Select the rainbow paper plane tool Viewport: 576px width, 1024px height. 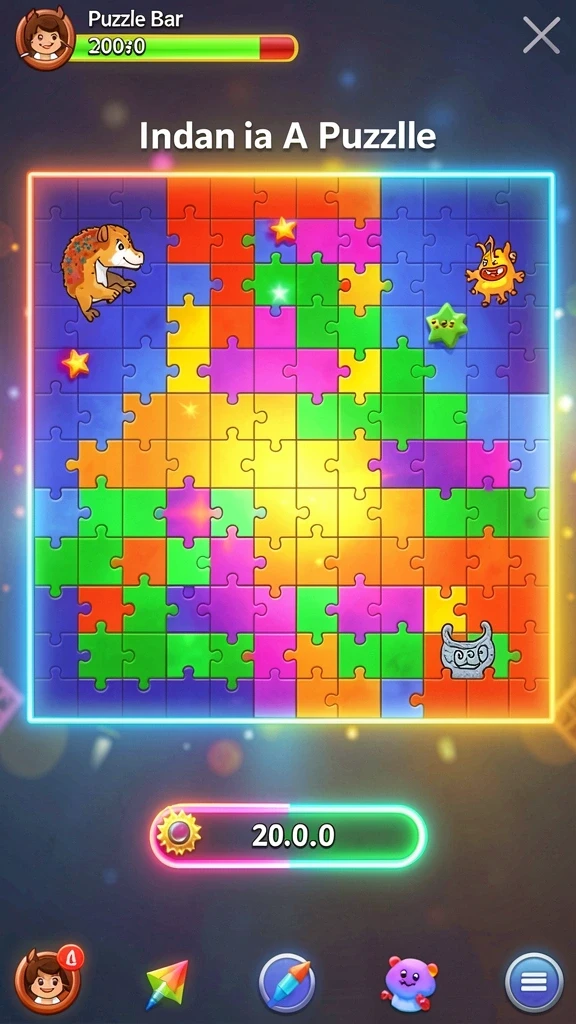[167, 984]
